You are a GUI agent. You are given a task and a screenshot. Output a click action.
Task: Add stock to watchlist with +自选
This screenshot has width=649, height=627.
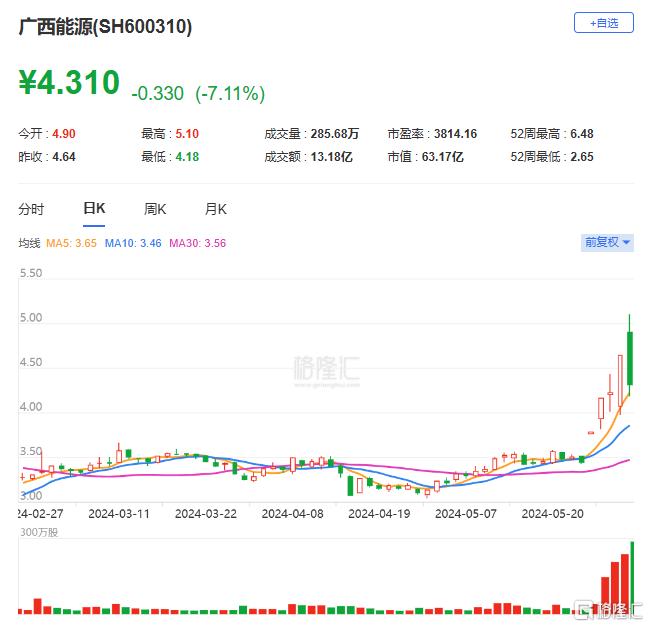click(x=603, y=23)
